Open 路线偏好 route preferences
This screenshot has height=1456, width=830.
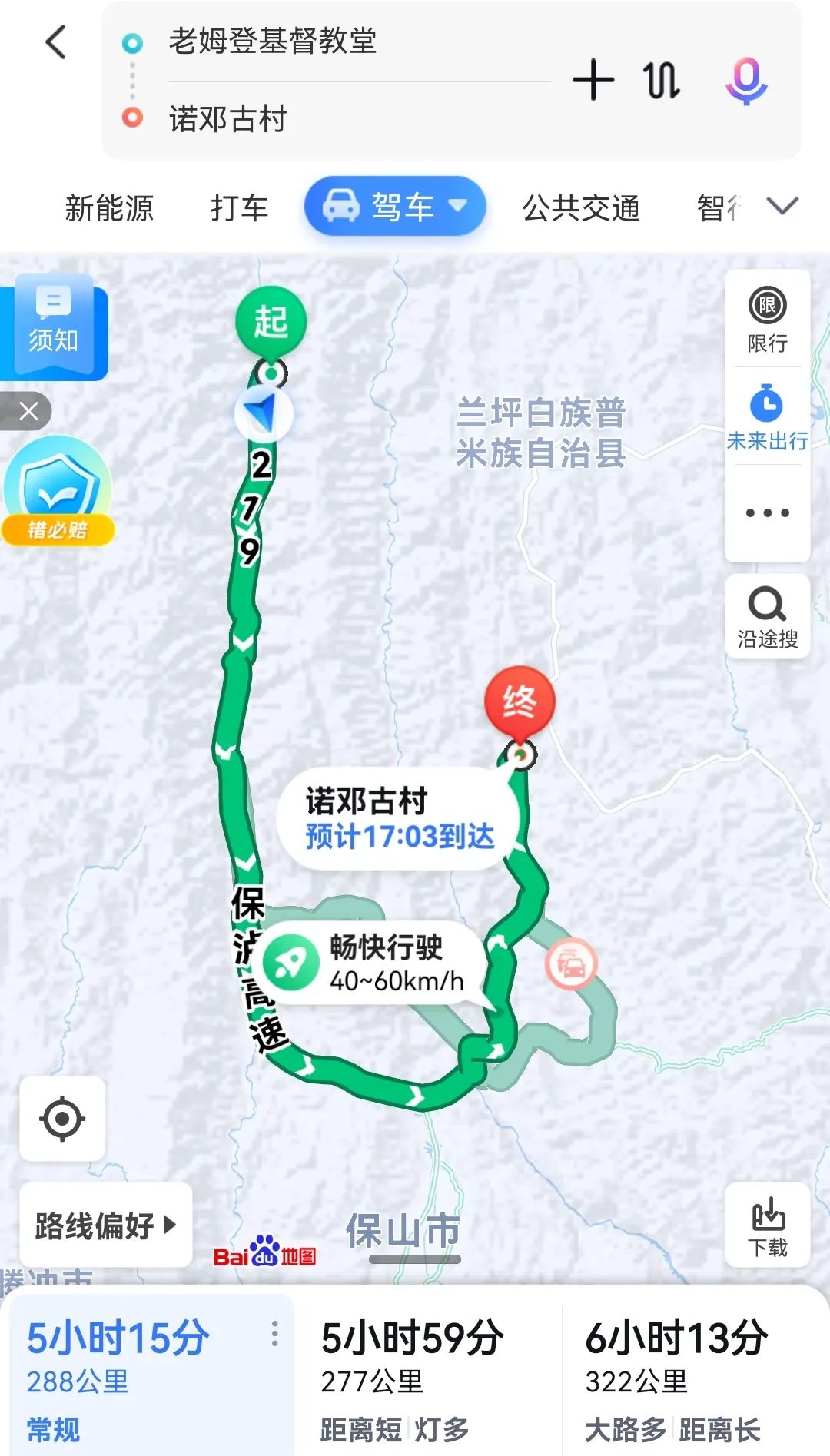[x=105, y=1225]
